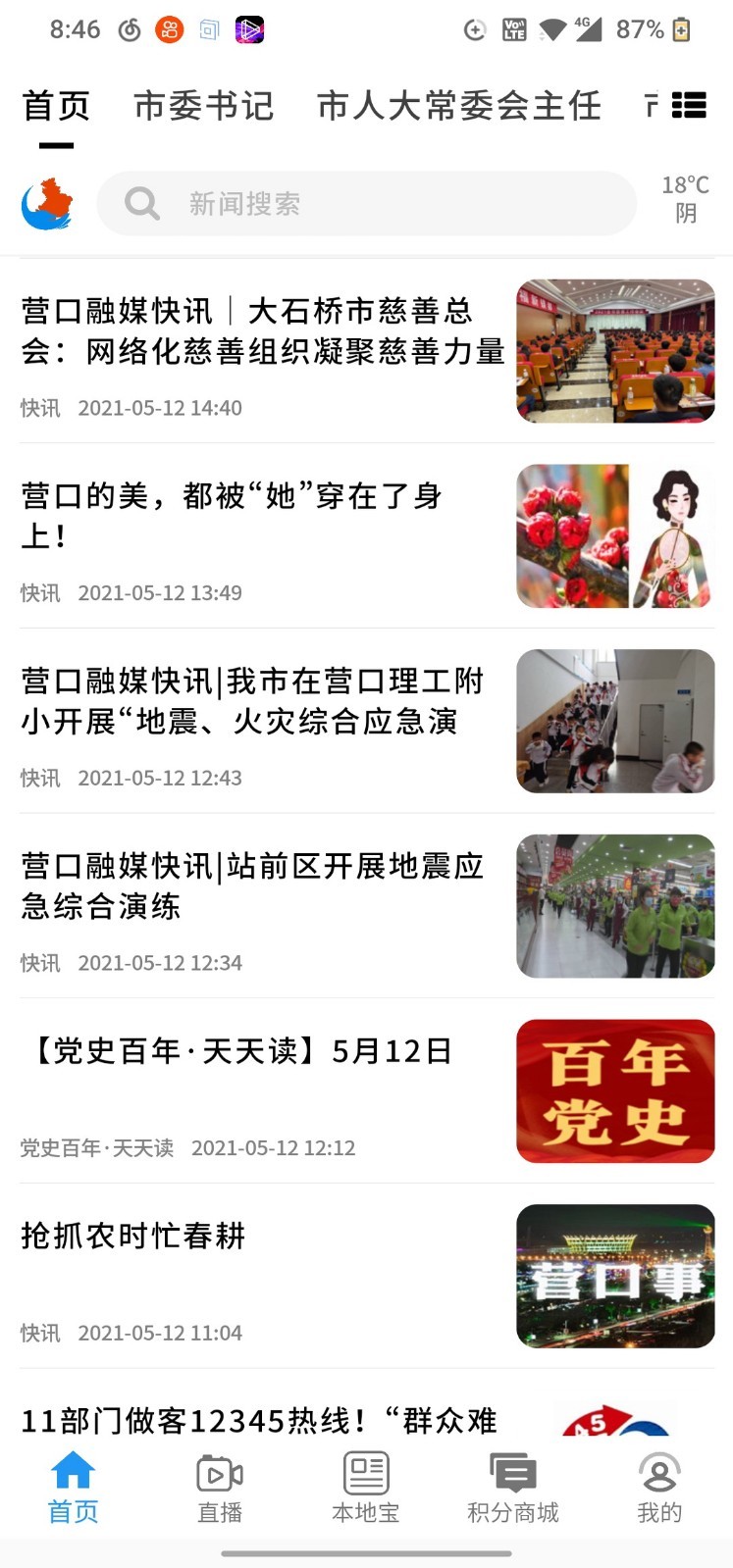The width and height of the screenshot is (733, 1568).
Task: Open the channel list menu icon
Action: pos(689,105)
